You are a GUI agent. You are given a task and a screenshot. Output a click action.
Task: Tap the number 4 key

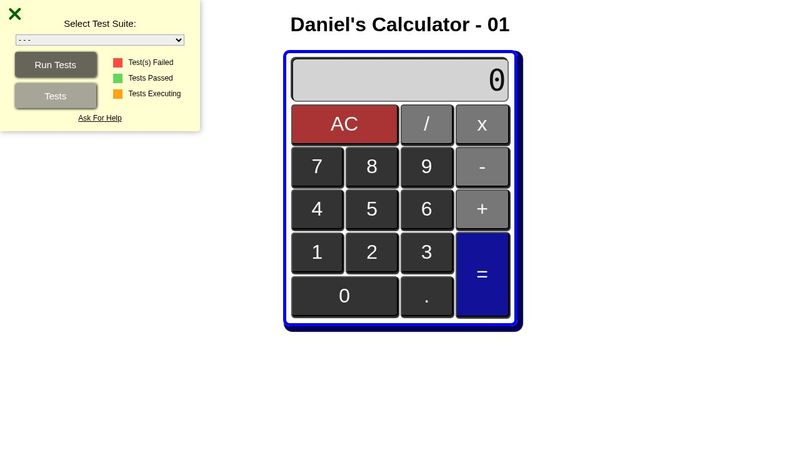click(317, 209)
